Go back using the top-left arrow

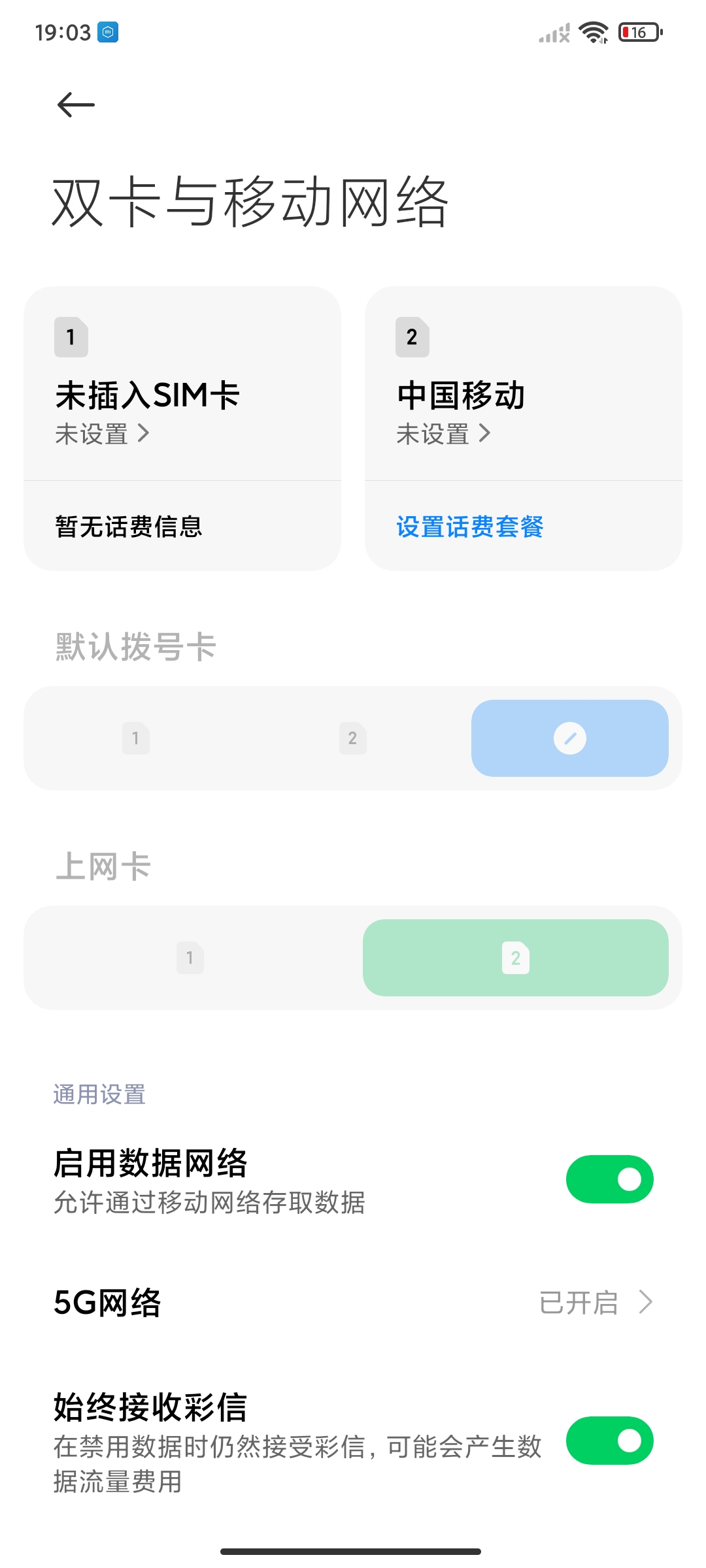[x=76, y=105]
